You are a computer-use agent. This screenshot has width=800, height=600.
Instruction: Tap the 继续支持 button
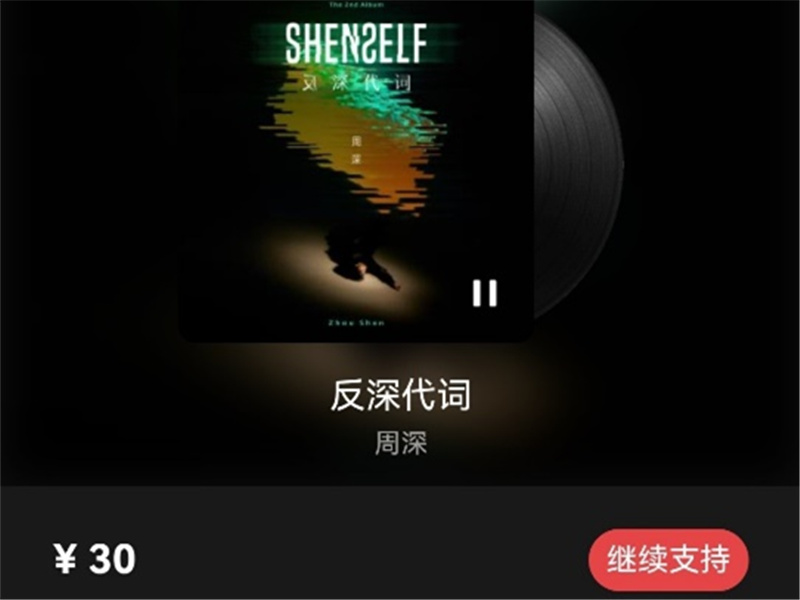pos(668,559)
